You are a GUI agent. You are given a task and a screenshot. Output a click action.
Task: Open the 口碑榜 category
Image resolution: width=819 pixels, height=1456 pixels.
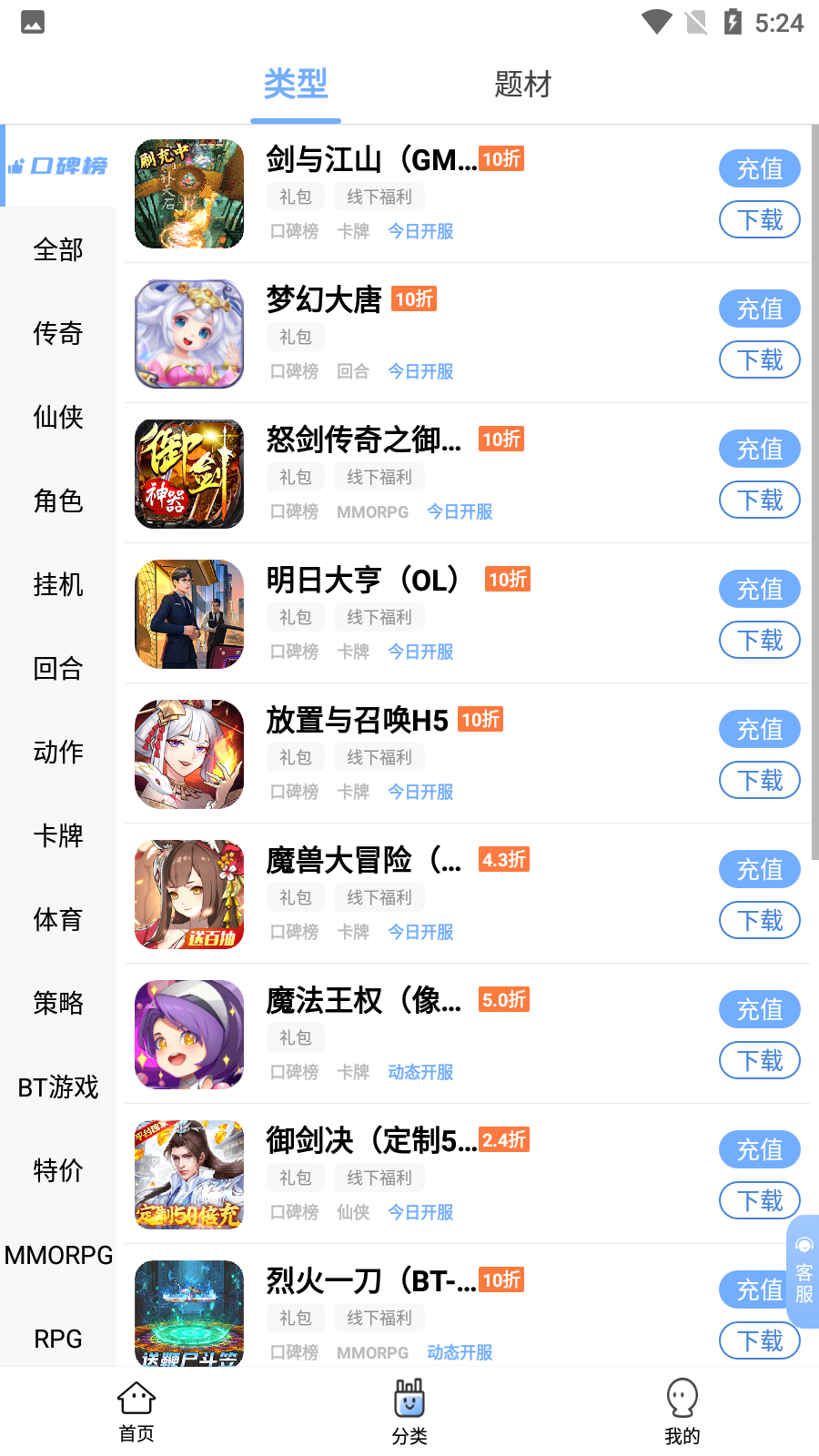tap(58, 166)
